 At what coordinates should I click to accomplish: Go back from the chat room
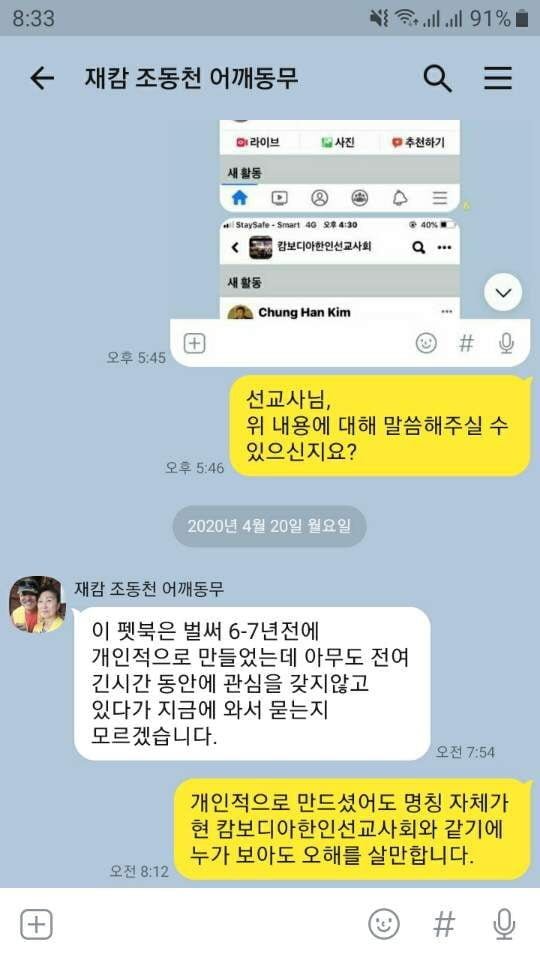tap(42, 78)
